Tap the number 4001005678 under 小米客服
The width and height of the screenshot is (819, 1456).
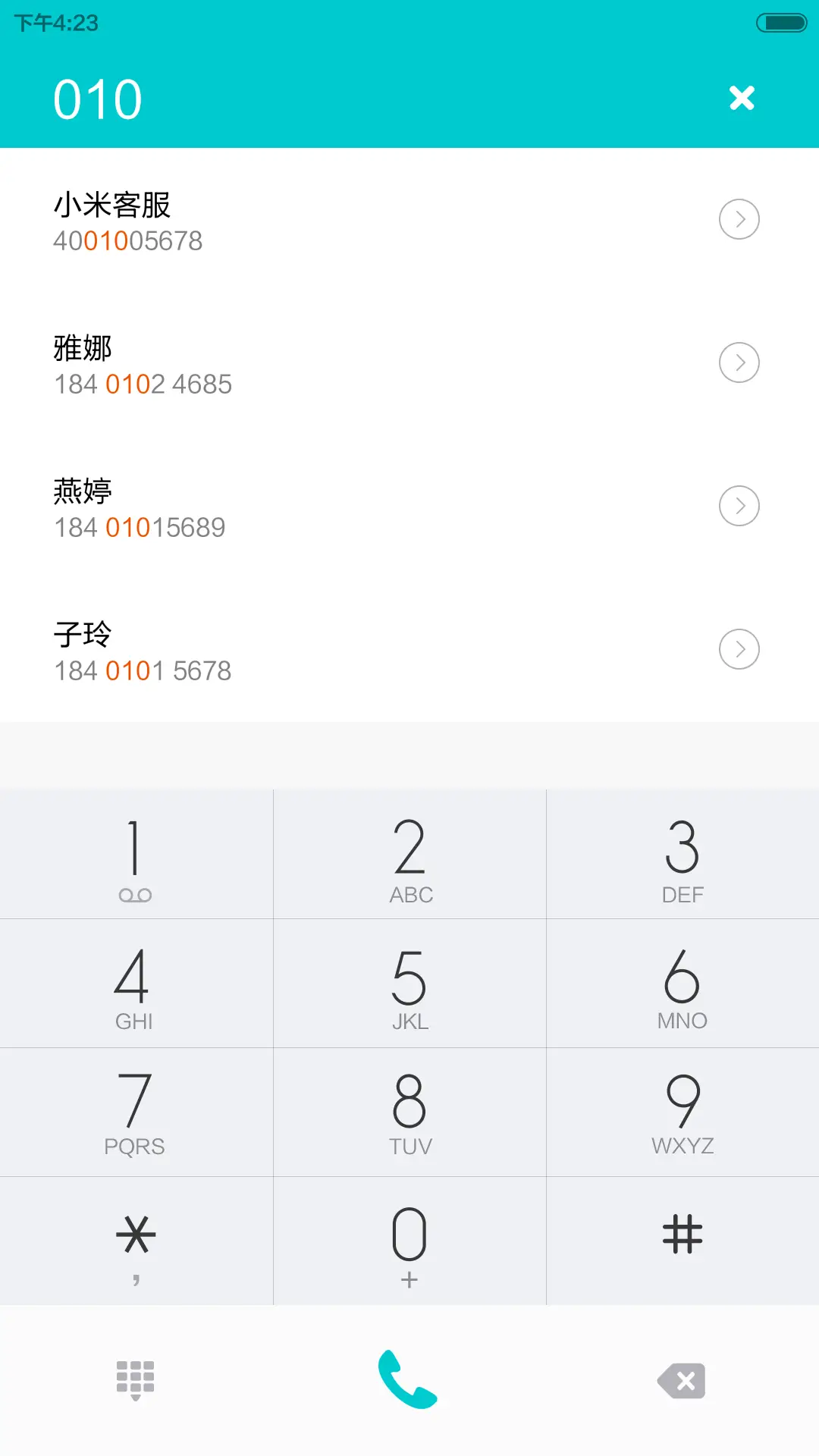127,241
